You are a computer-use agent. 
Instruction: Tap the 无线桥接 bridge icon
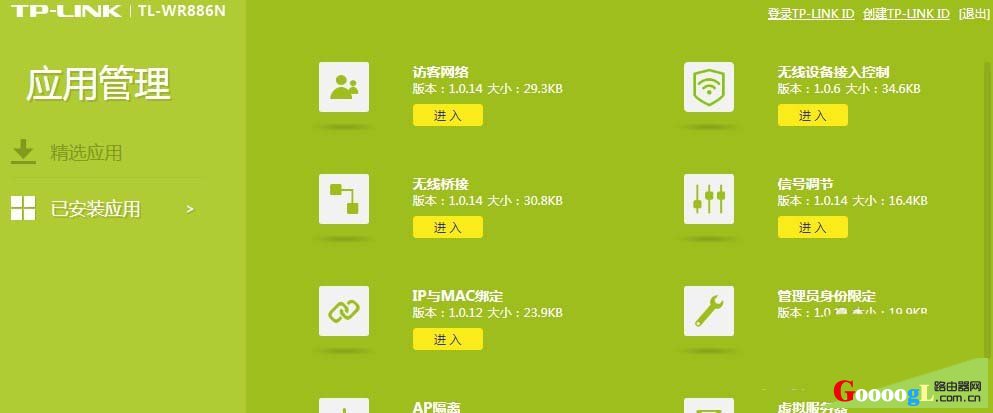(343, 199)
